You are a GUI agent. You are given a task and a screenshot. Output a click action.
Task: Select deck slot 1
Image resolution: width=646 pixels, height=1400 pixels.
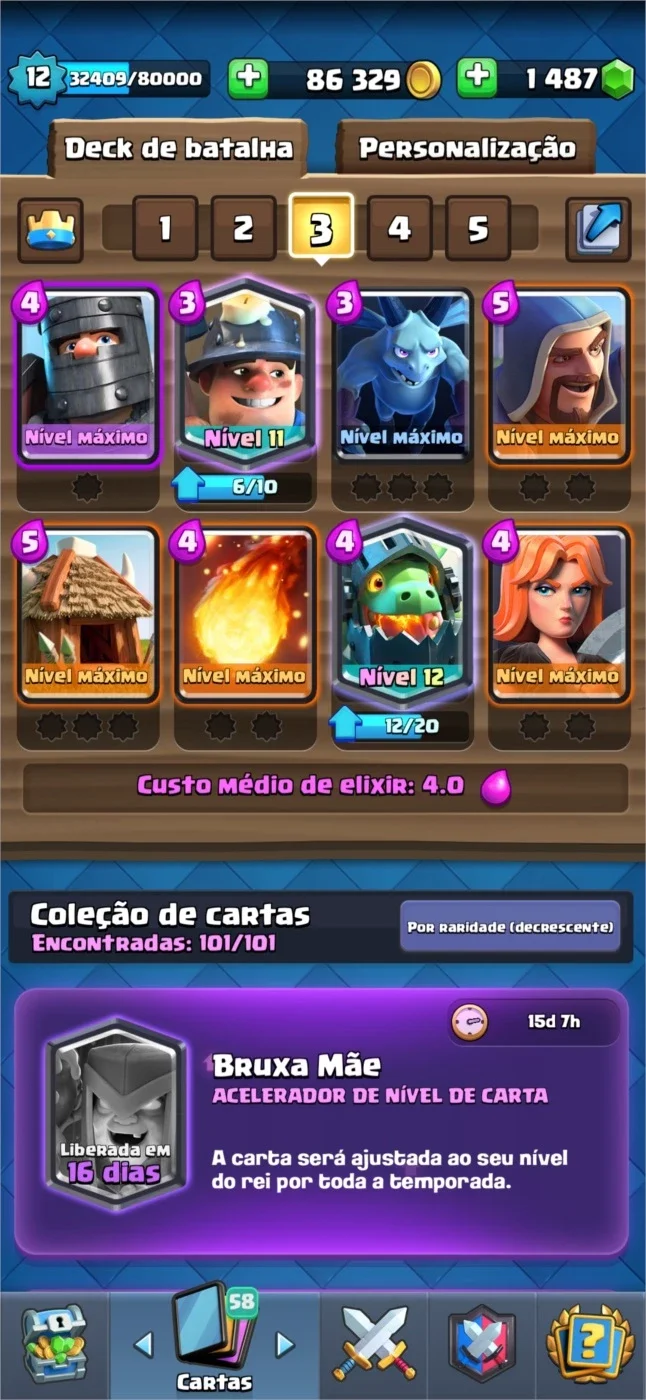pos(164,229)
